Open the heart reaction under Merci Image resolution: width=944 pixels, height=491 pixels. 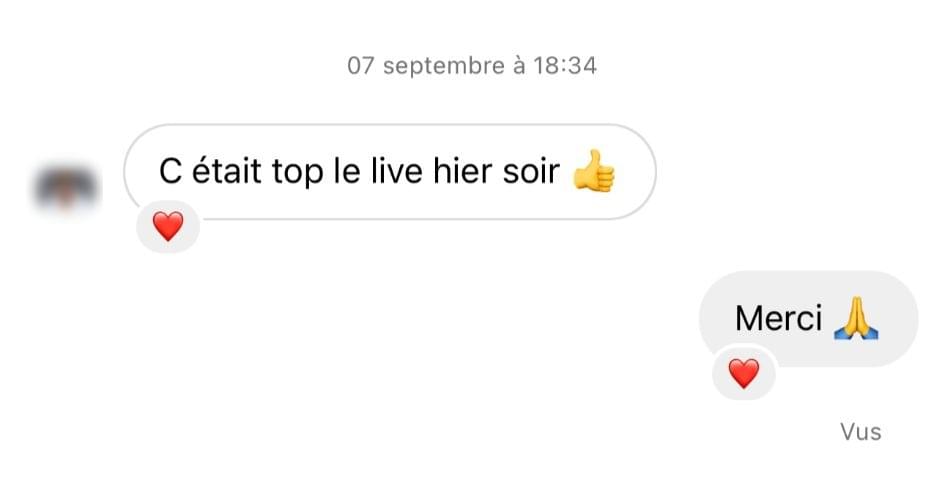coord(743,374)
